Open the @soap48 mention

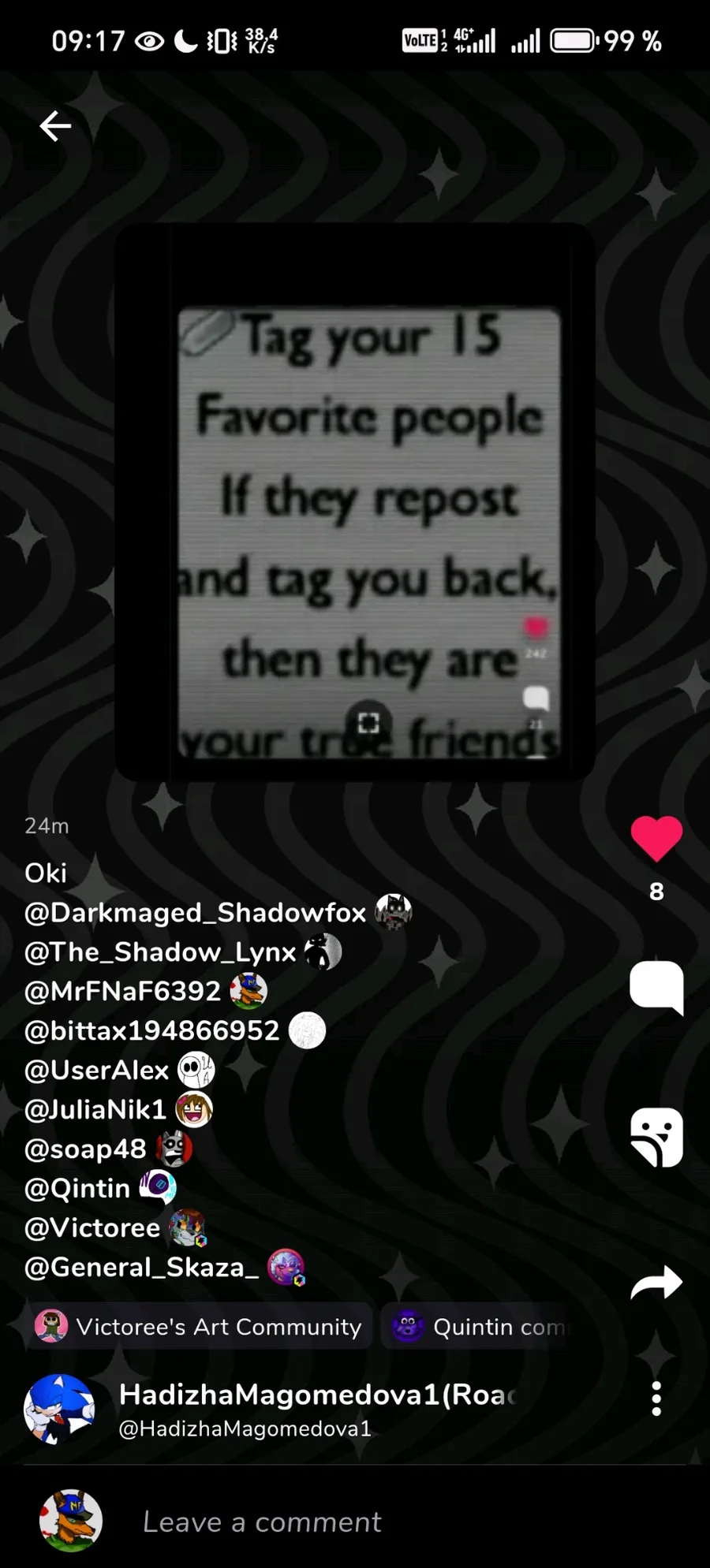(85, 1149)
